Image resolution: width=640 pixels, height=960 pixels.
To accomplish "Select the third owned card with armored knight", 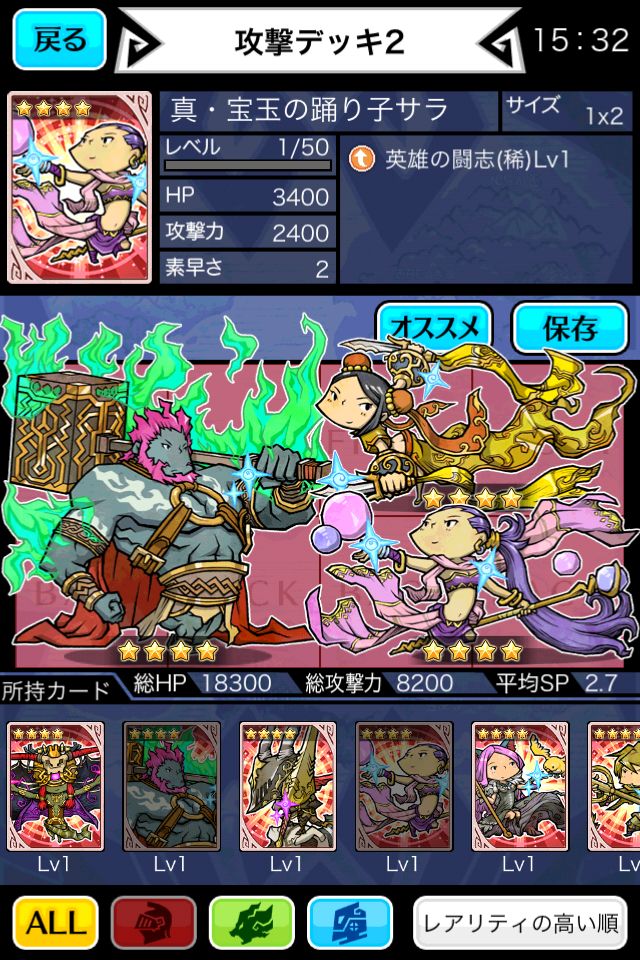I will pos(288,787).
